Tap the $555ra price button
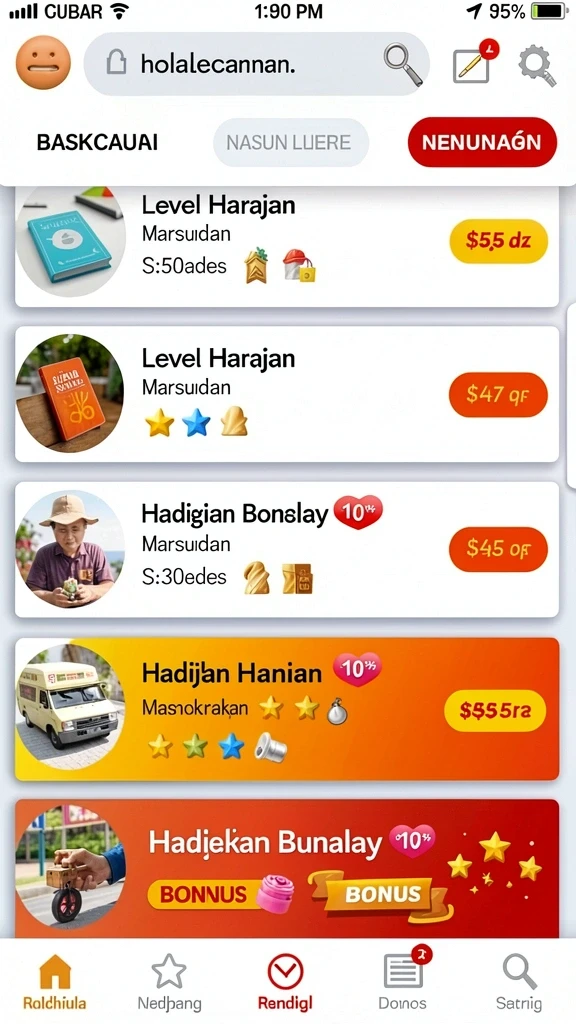The height and width of the screenshot is (1024, 576). click(x=495, y=711)
